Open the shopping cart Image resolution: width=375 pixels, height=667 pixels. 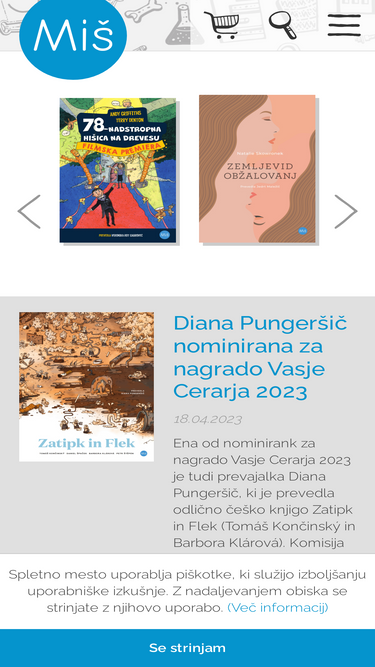point(222,25)
